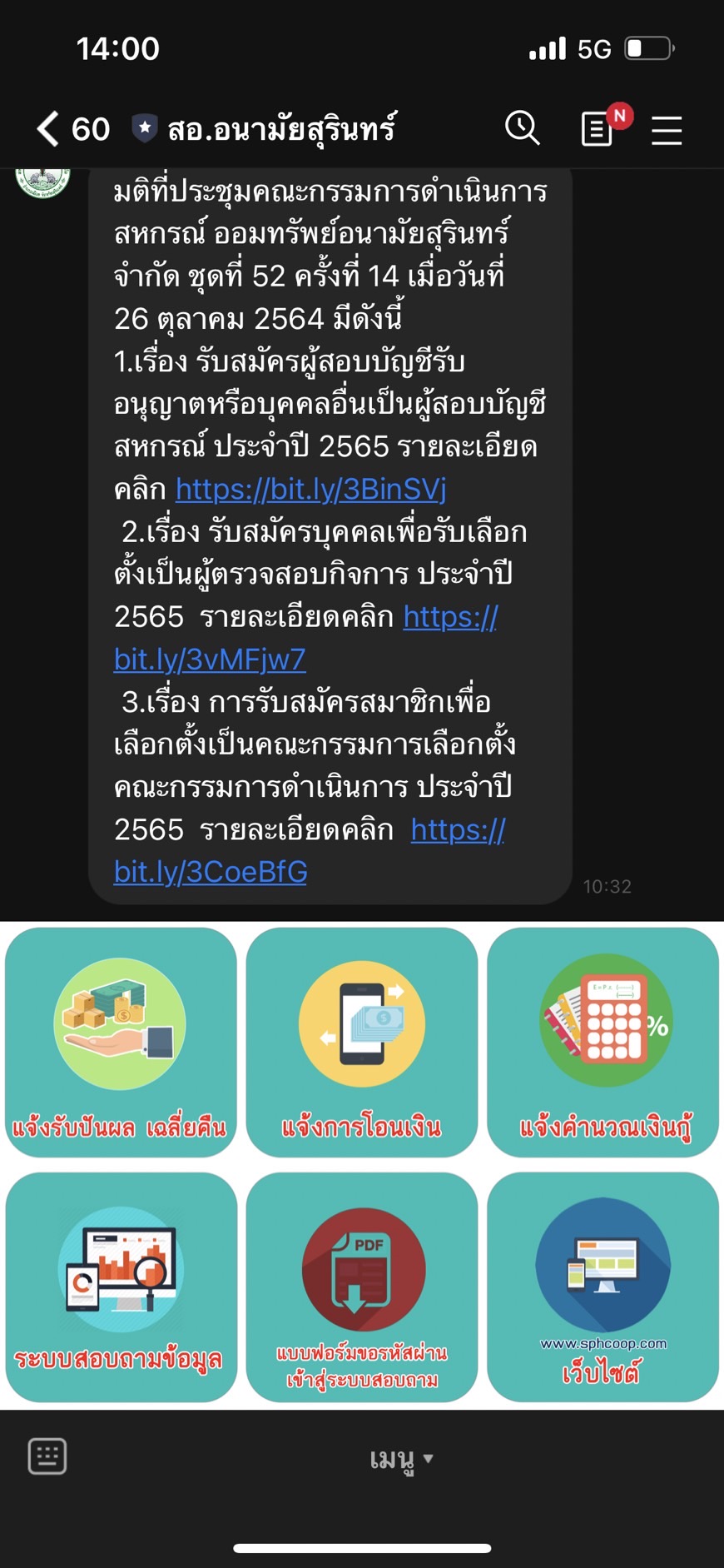This screenshot has height=1568, width=724.
Task: Tap the sender's profile avatar
Action: point(43,182)
